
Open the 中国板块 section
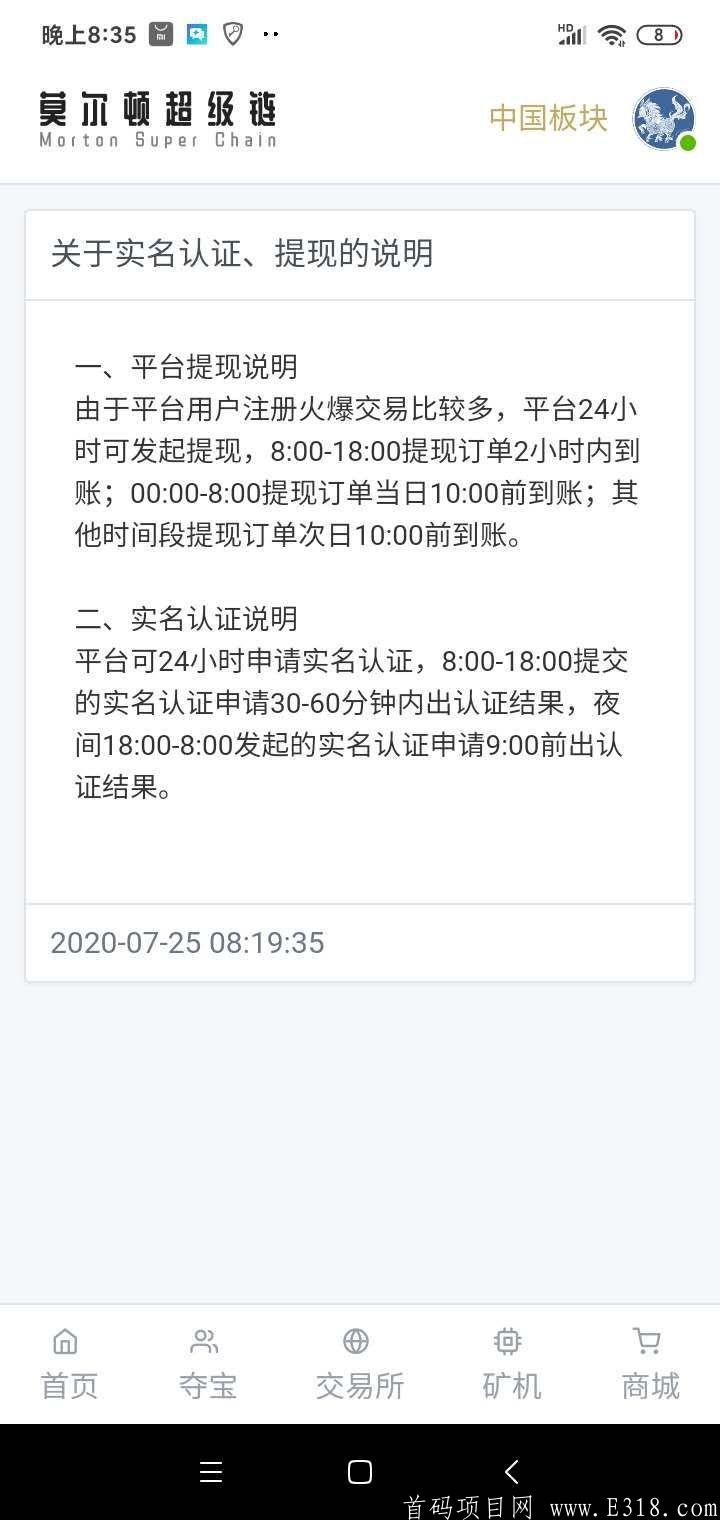tap(546, 118)
